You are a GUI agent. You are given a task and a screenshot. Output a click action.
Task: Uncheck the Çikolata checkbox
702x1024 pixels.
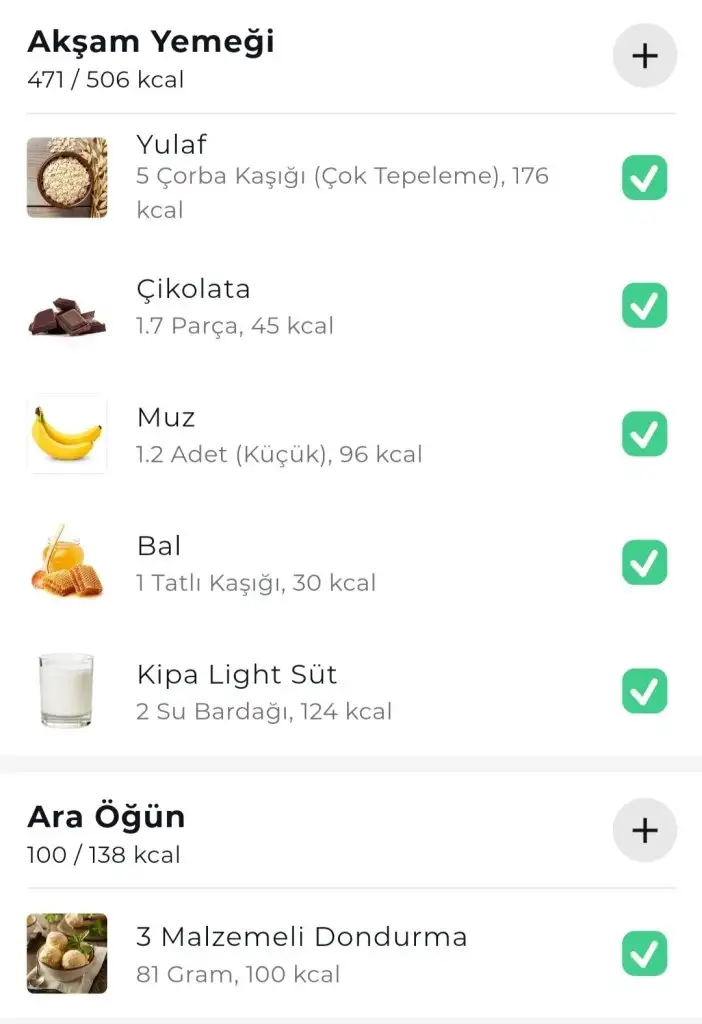pyautogui.click(x=645, y=306)
